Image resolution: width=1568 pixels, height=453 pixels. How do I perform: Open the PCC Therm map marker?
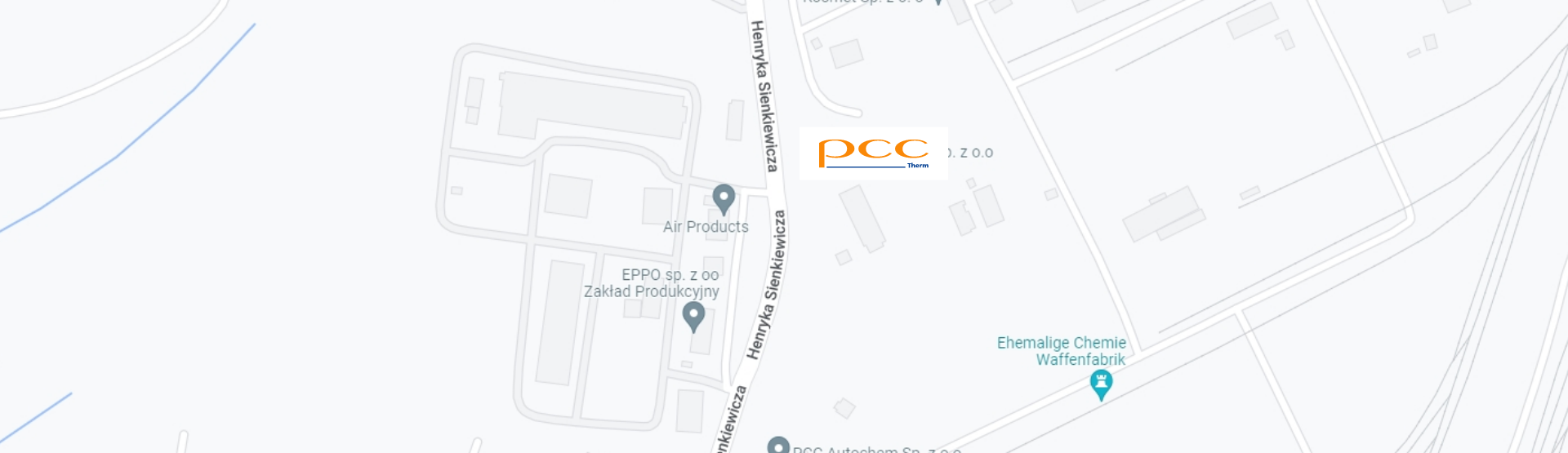[x=873, y=153]
